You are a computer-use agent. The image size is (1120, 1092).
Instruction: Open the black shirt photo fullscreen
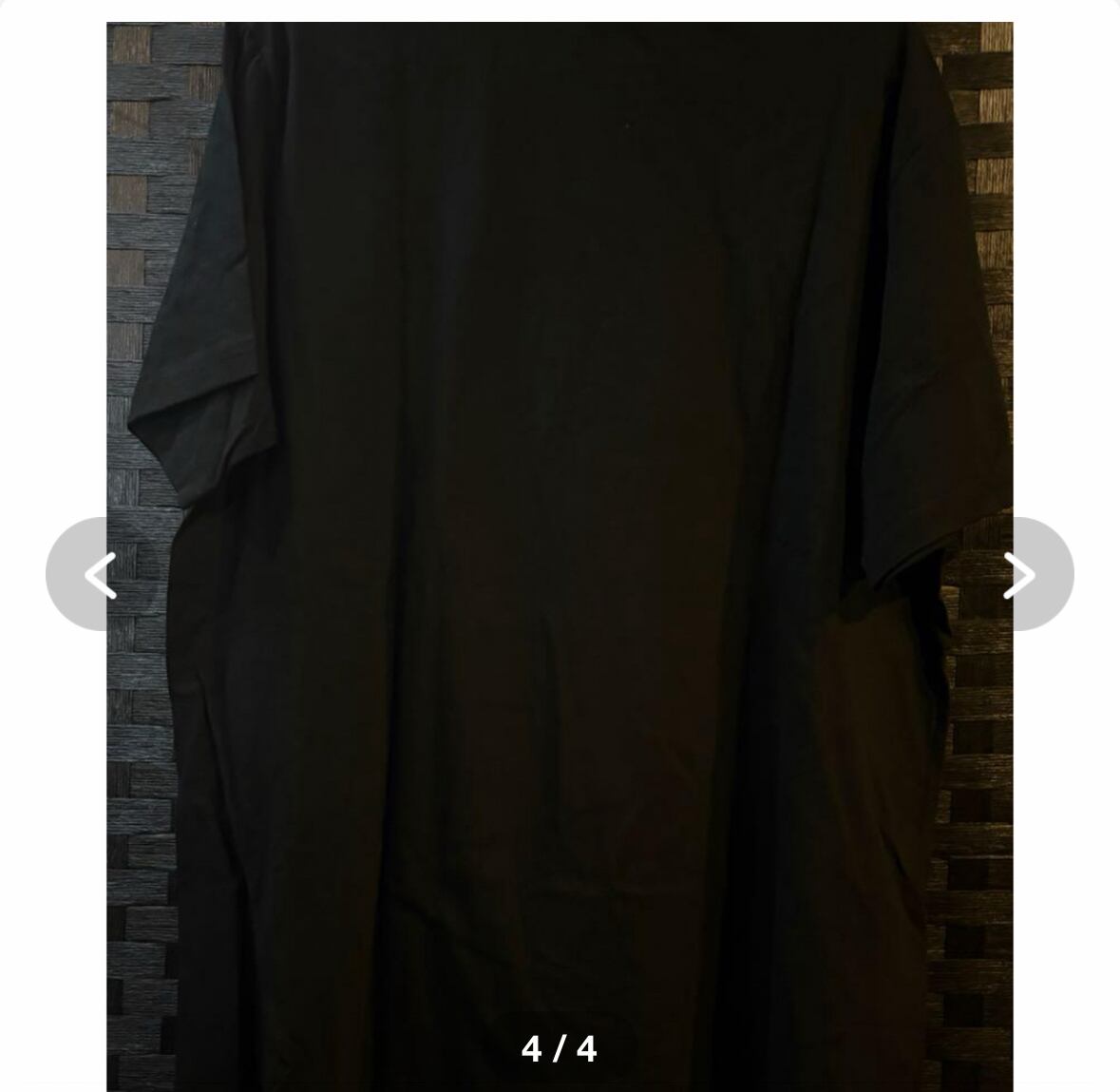tap(560, 475)
